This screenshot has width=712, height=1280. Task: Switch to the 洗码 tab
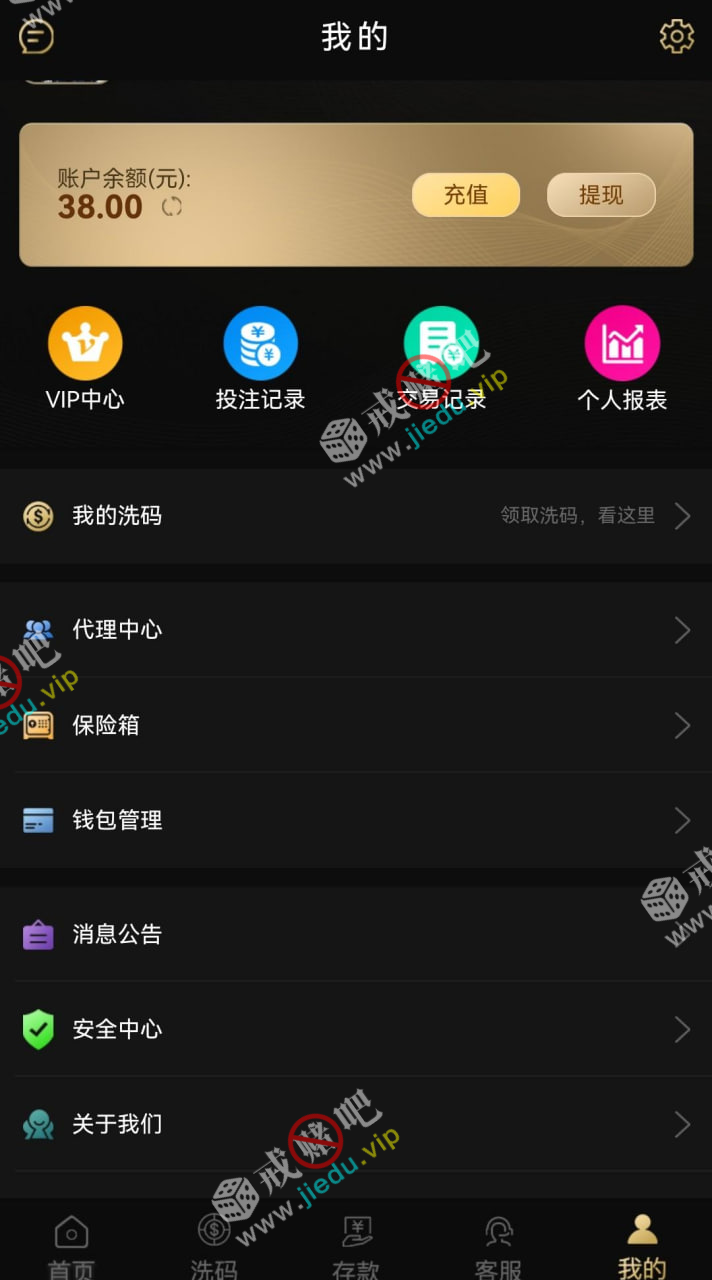(x=214, y=1245)
